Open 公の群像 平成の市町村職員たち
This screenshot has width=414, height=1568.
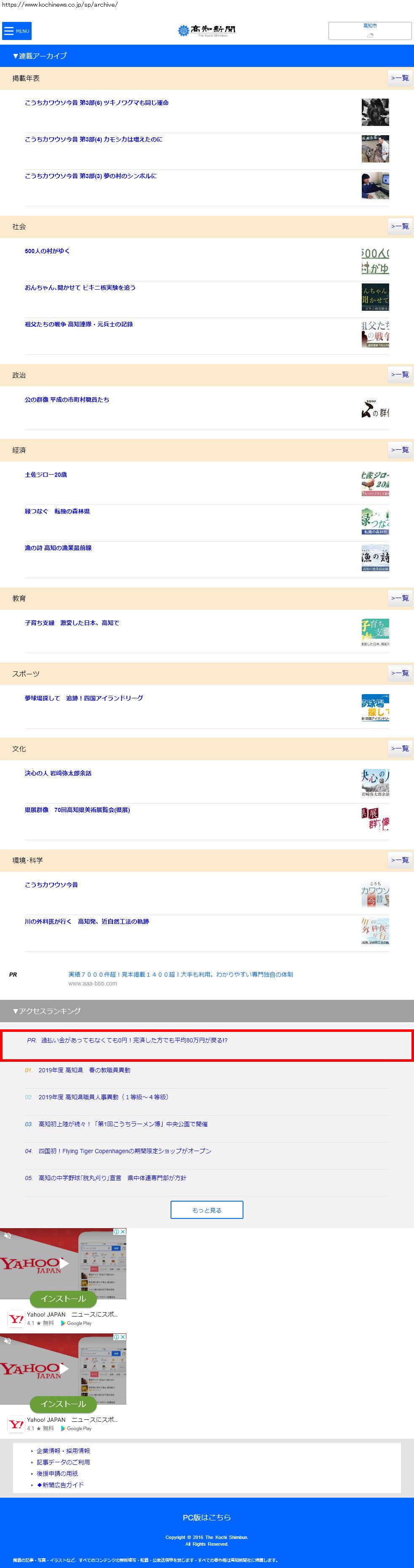pos(67,400)
